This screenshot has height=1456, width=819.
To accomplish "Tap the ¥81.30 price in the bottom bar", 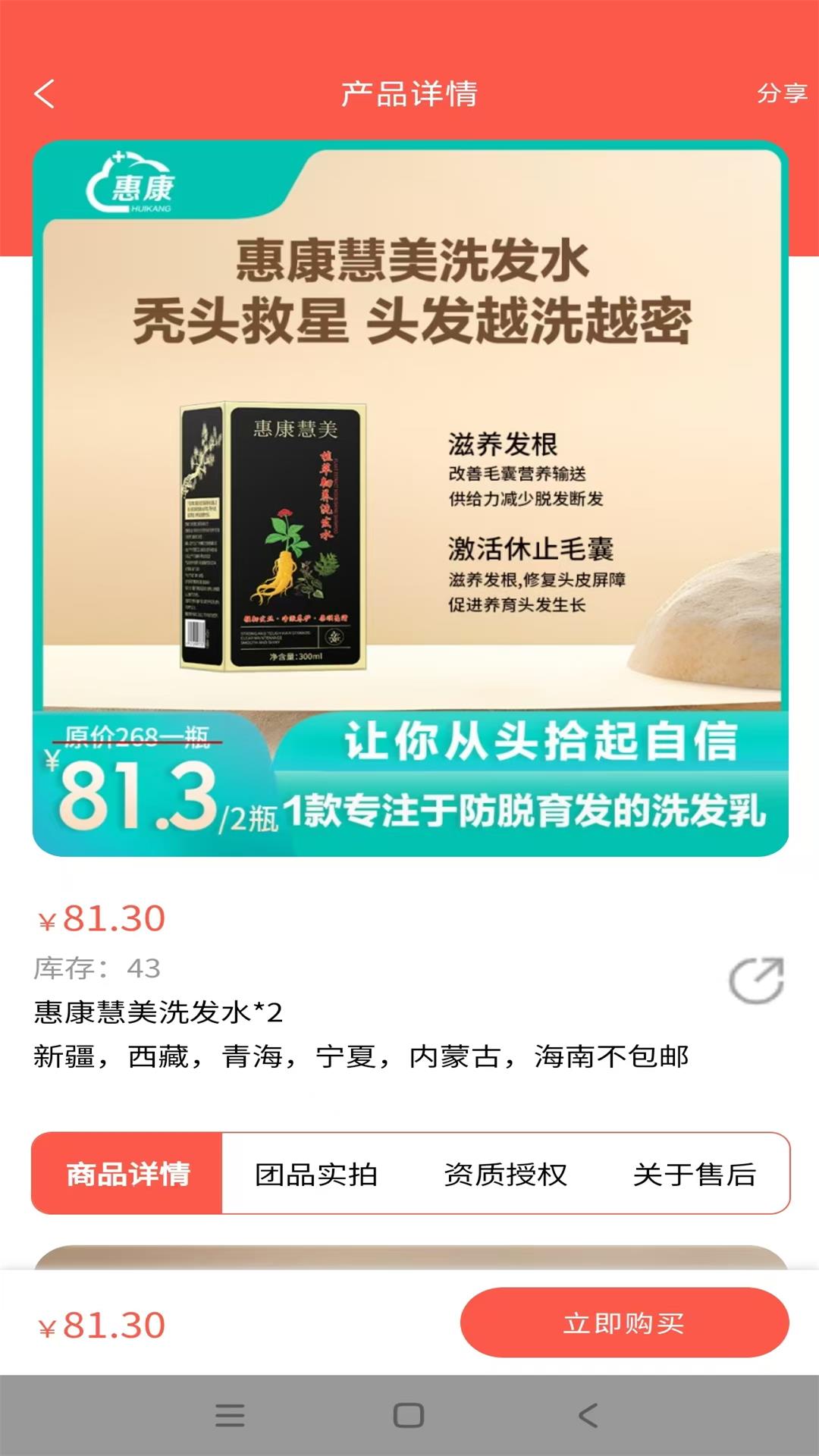I will [99, 1321].
